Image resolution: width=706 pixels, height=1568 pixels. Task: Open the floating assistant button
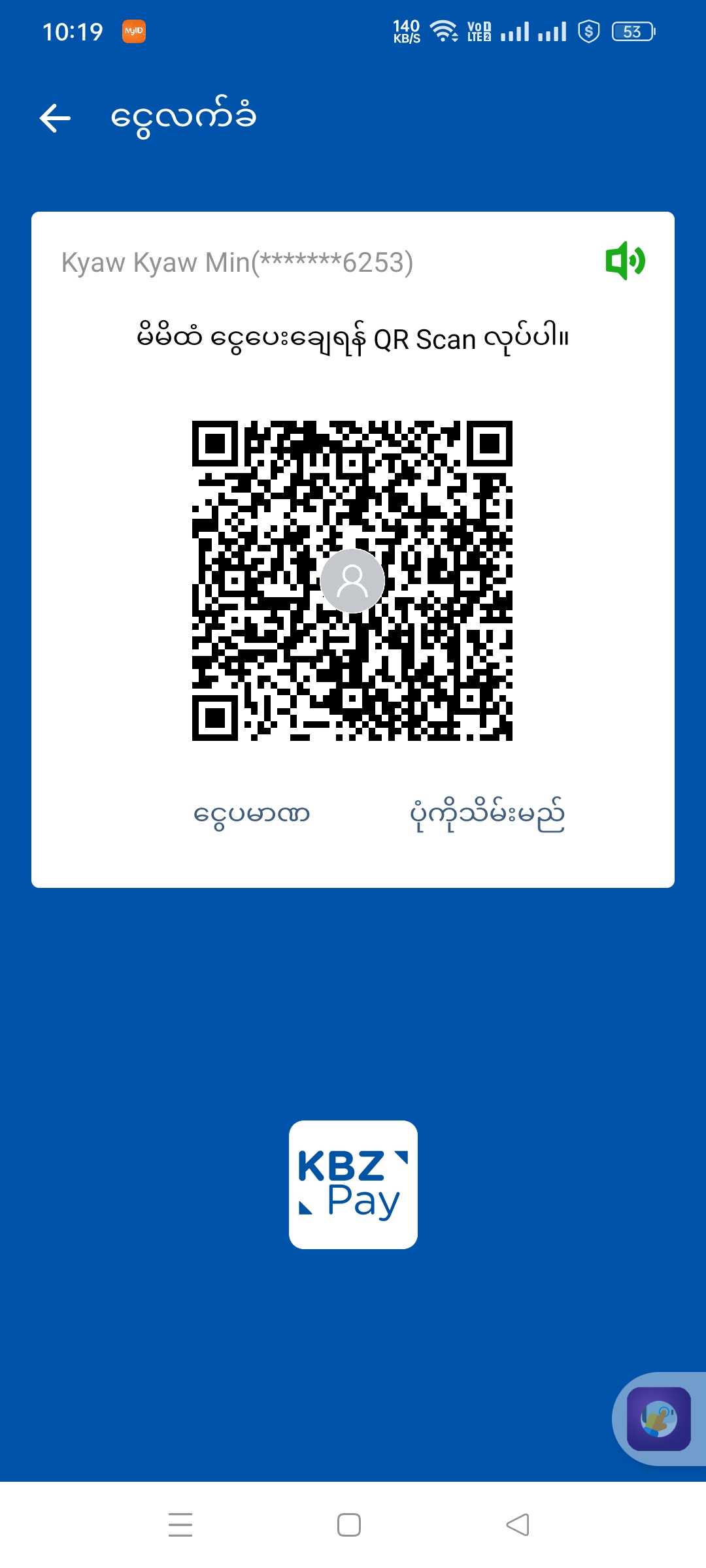click(658, 1419)
